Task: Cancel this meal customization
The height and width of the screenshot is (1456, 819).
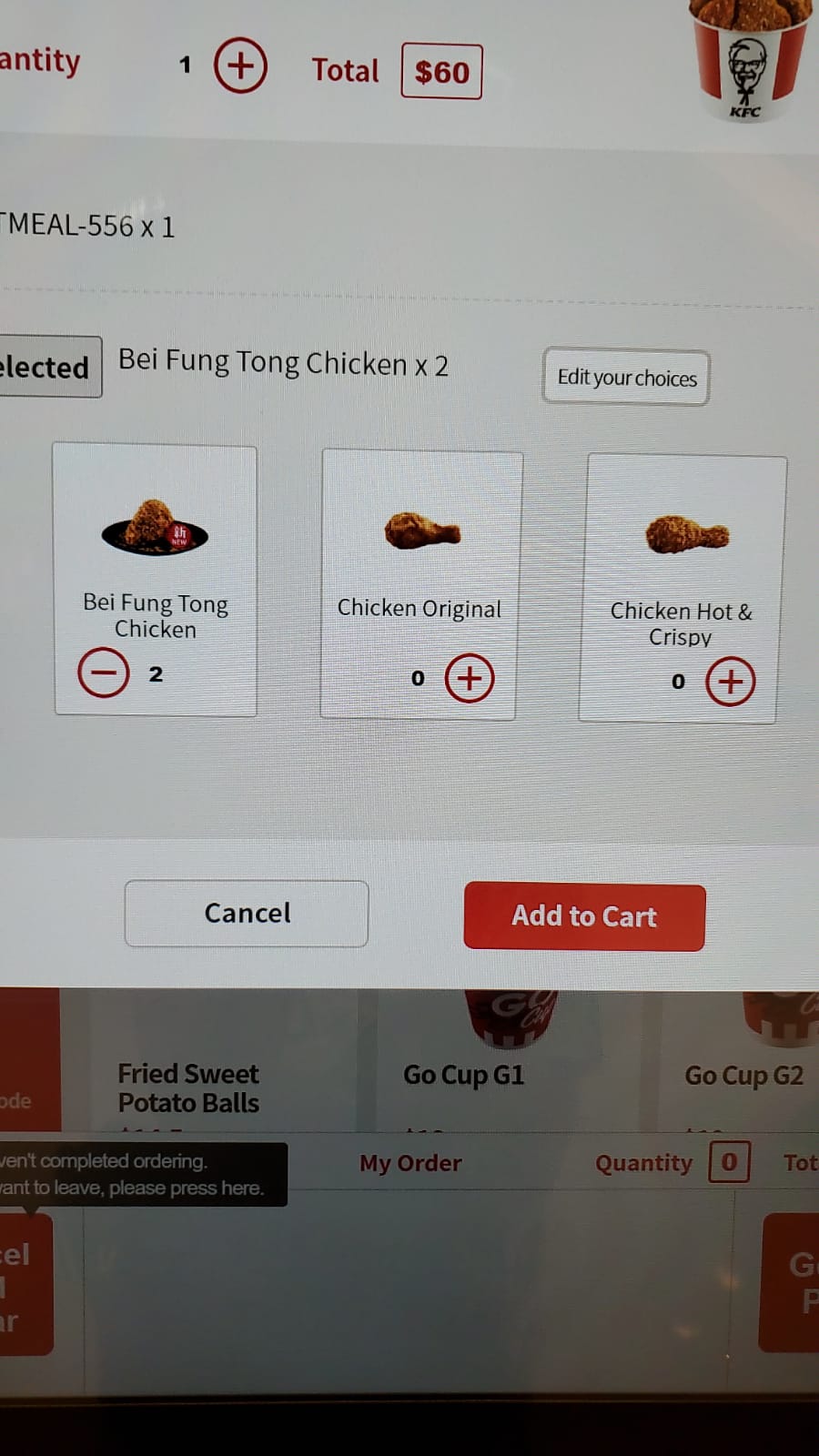Action: [247, 914]
